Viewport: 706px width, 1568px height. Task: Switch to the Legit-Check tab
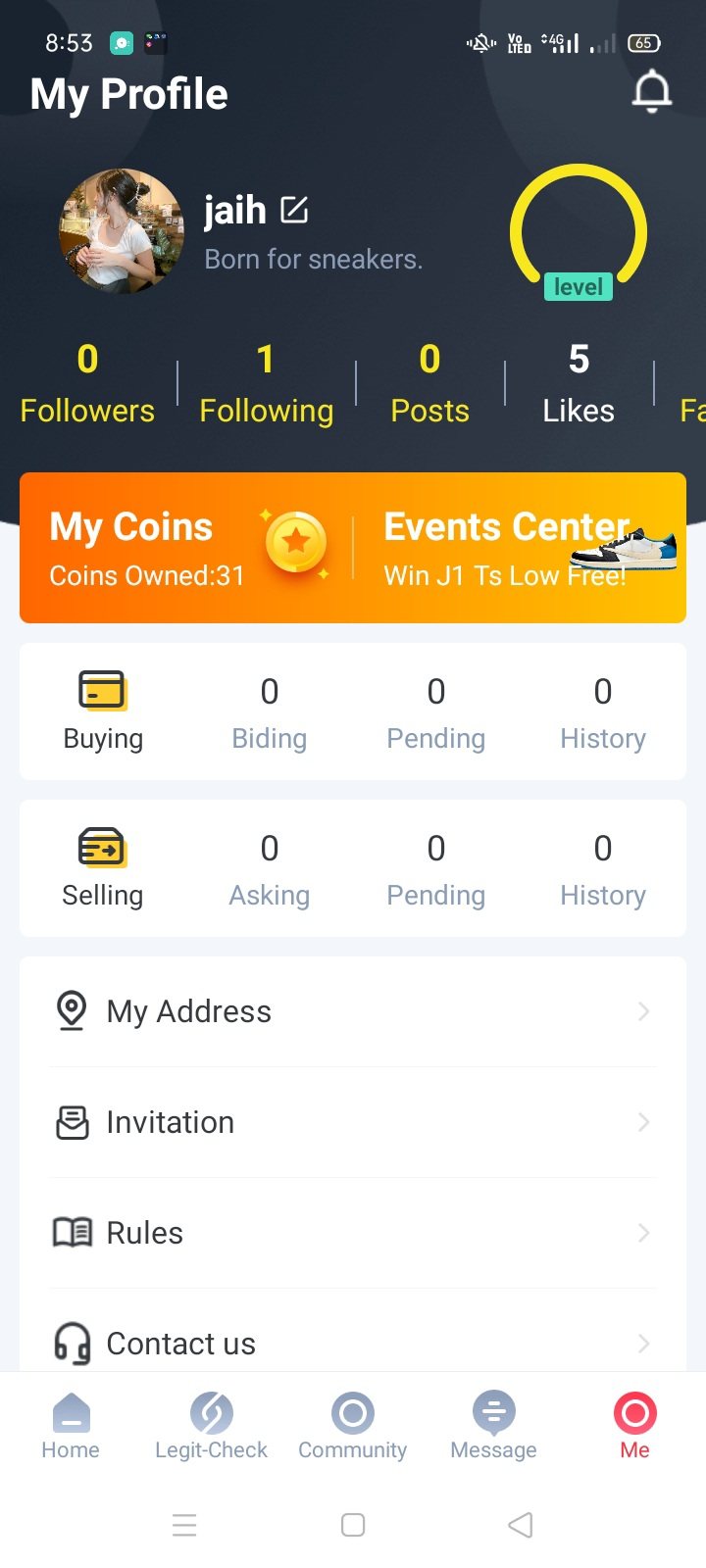click(x=211, y=1426)
